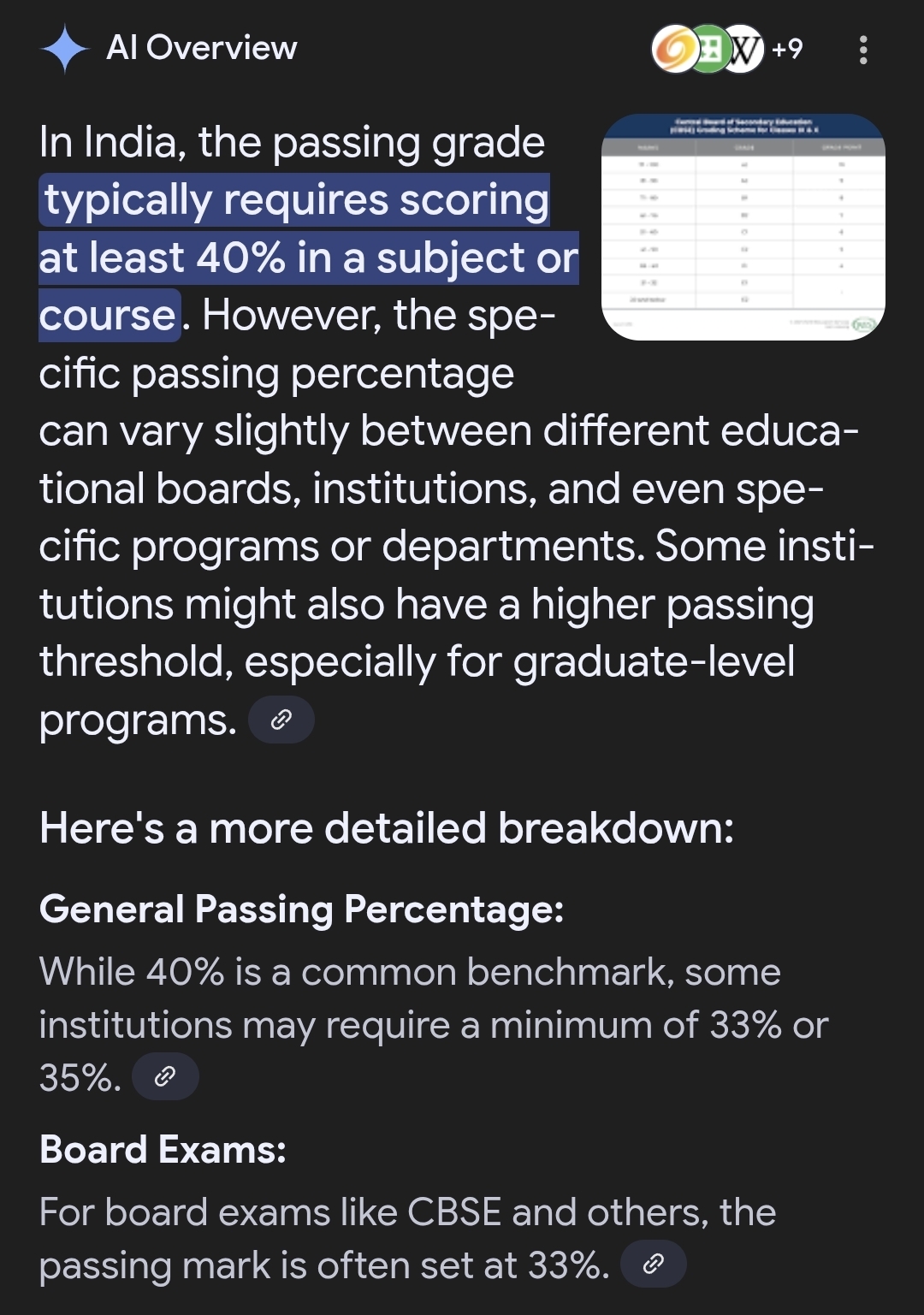This screenshot has height=1315, width=924.
Task: Open the CBSE grading table thumbnail
Action: pyautogui.click(x=743, y=228)
